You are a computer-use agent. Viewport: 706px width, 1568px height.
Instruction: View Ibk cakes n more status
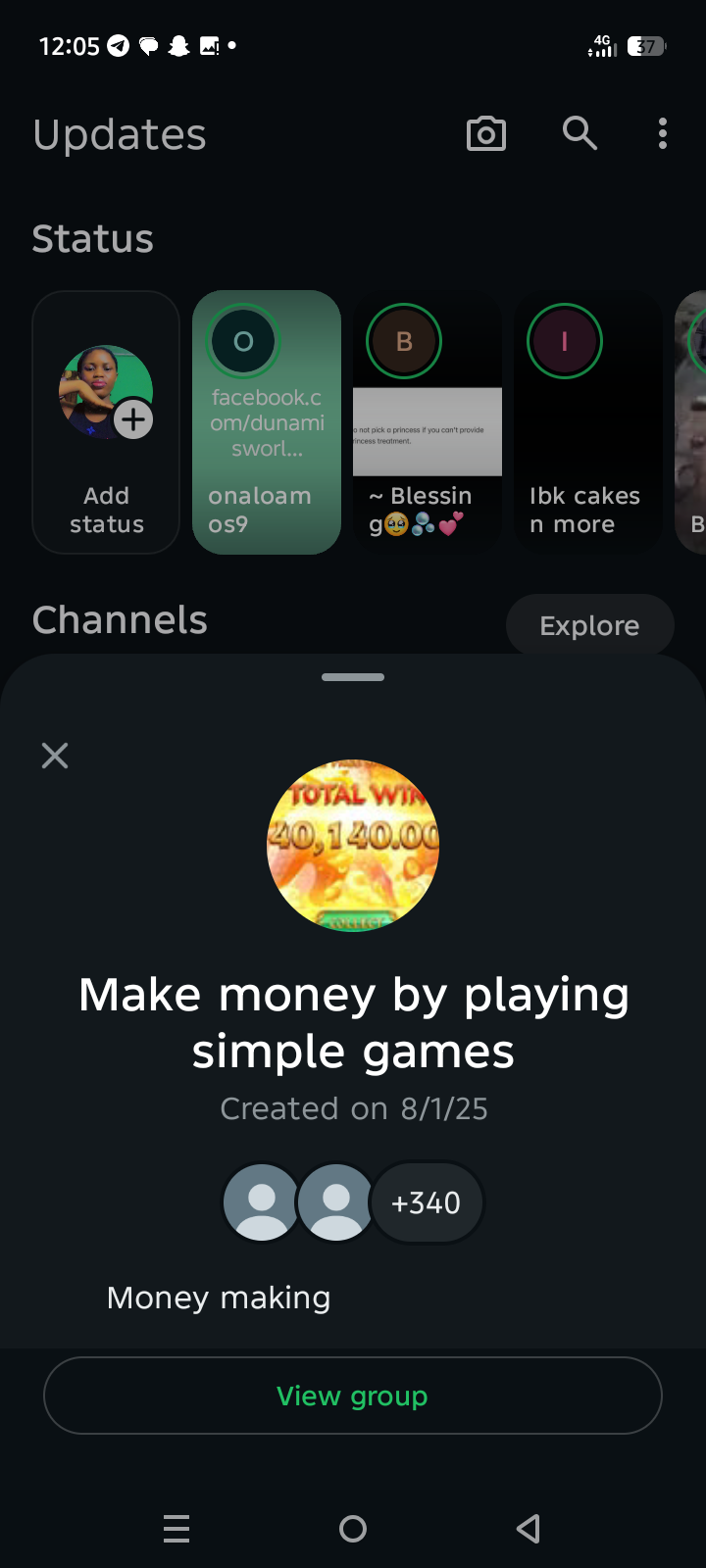(588, 422)
